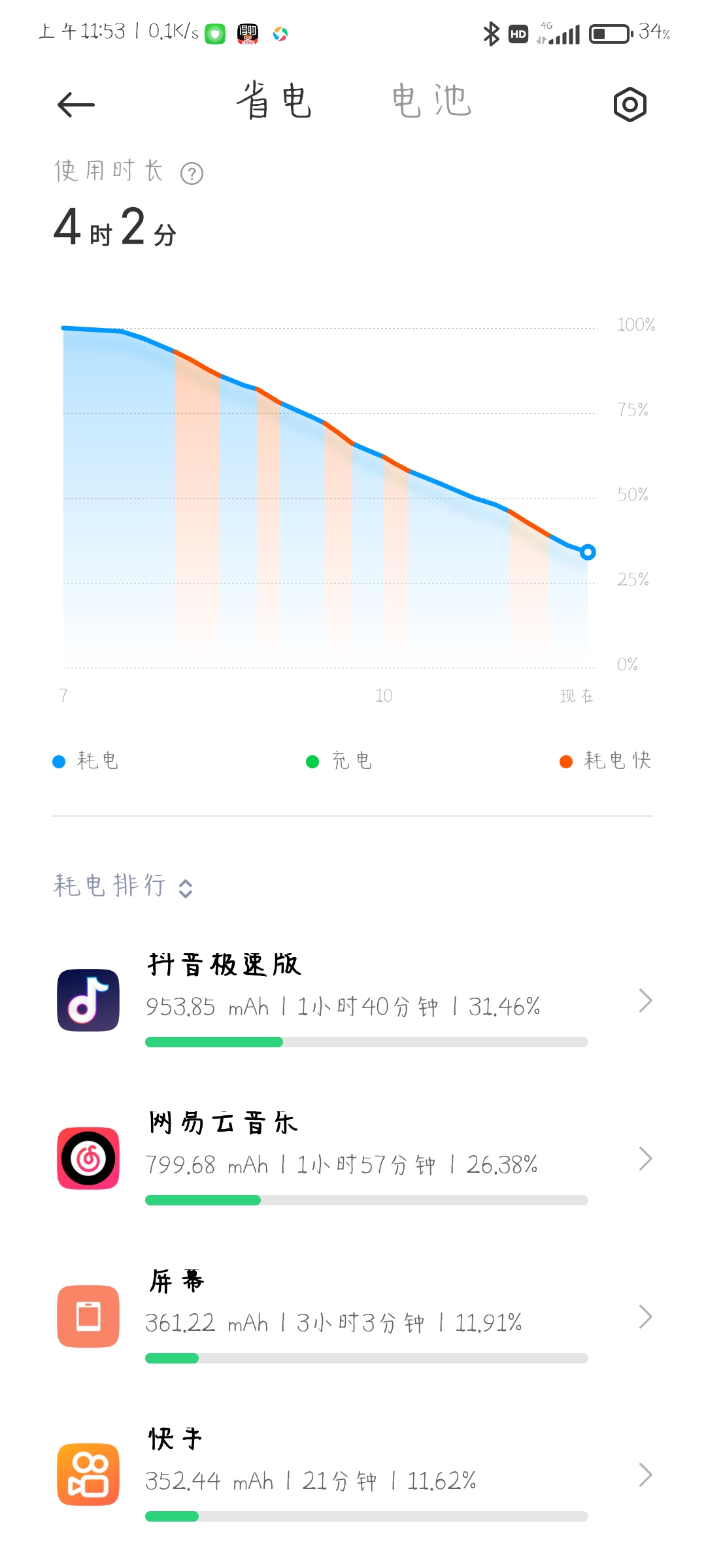Open battery settings via the gear icon
Image resolution: width=706 pixels, height=1568 pixels.
(630, 105)
